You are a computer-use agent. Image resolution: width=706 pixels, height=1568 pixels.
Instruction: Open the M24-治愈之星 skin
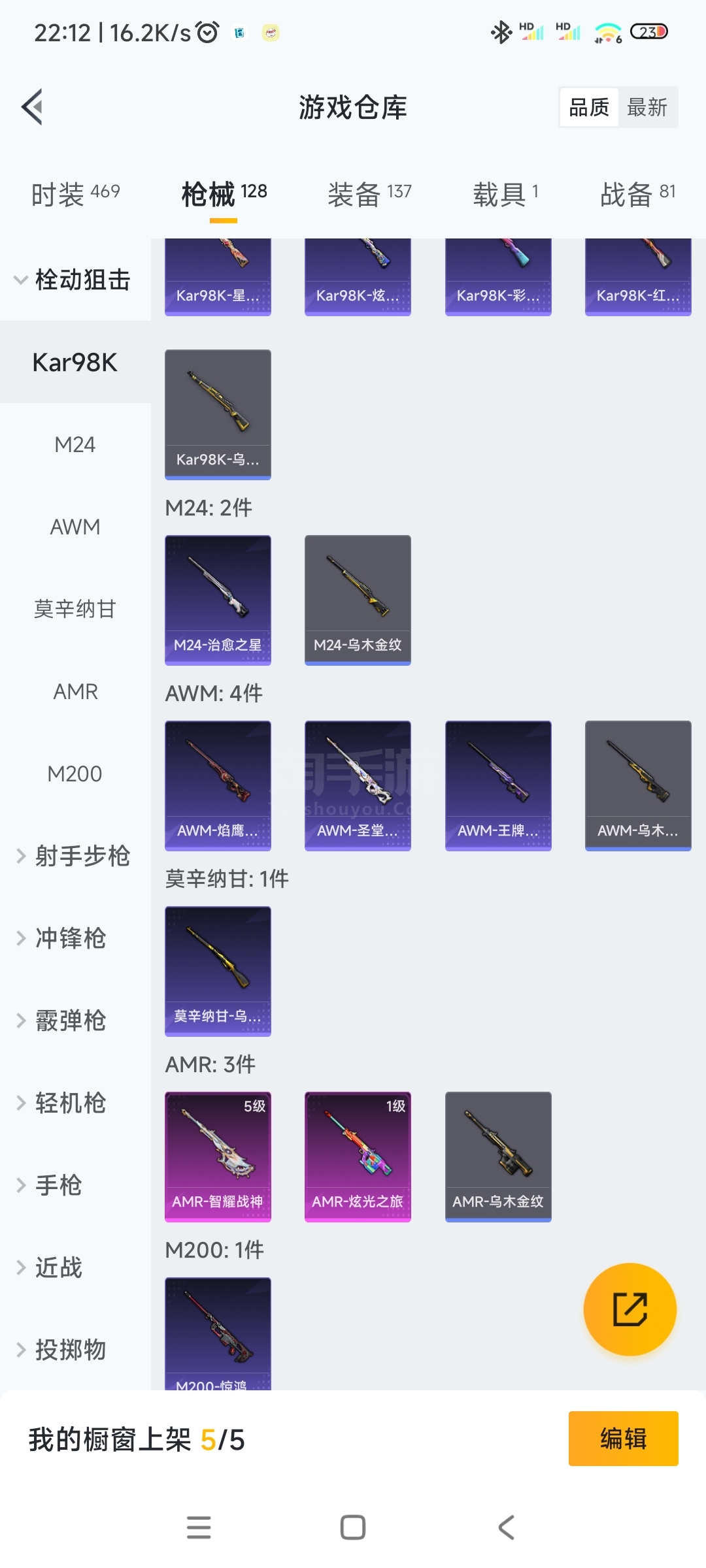pyautogui.click(x=218, y=600)
